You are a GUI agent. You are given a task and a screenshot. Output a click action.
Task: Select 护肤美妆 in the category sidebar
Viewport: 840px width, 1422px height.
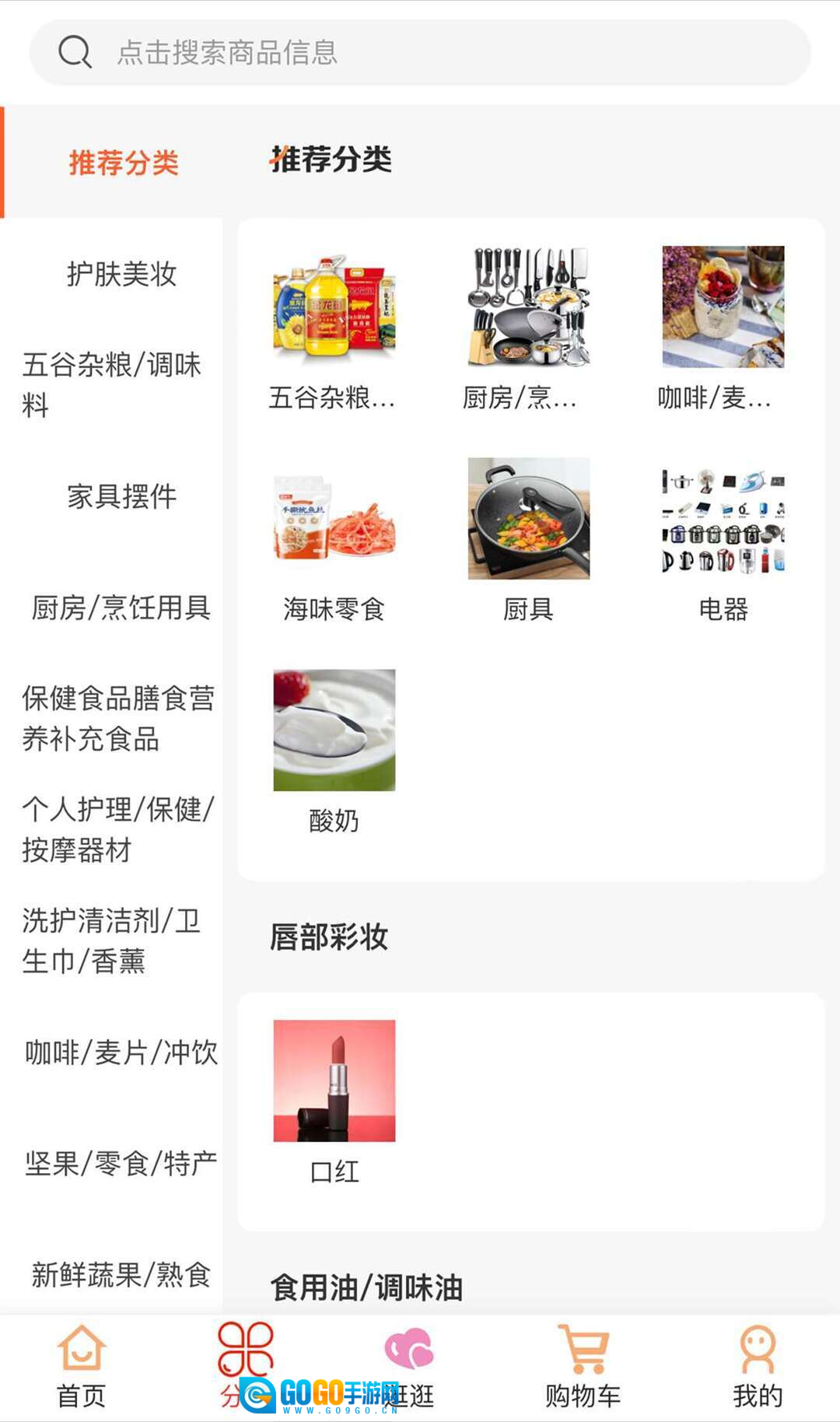[121, 274]
